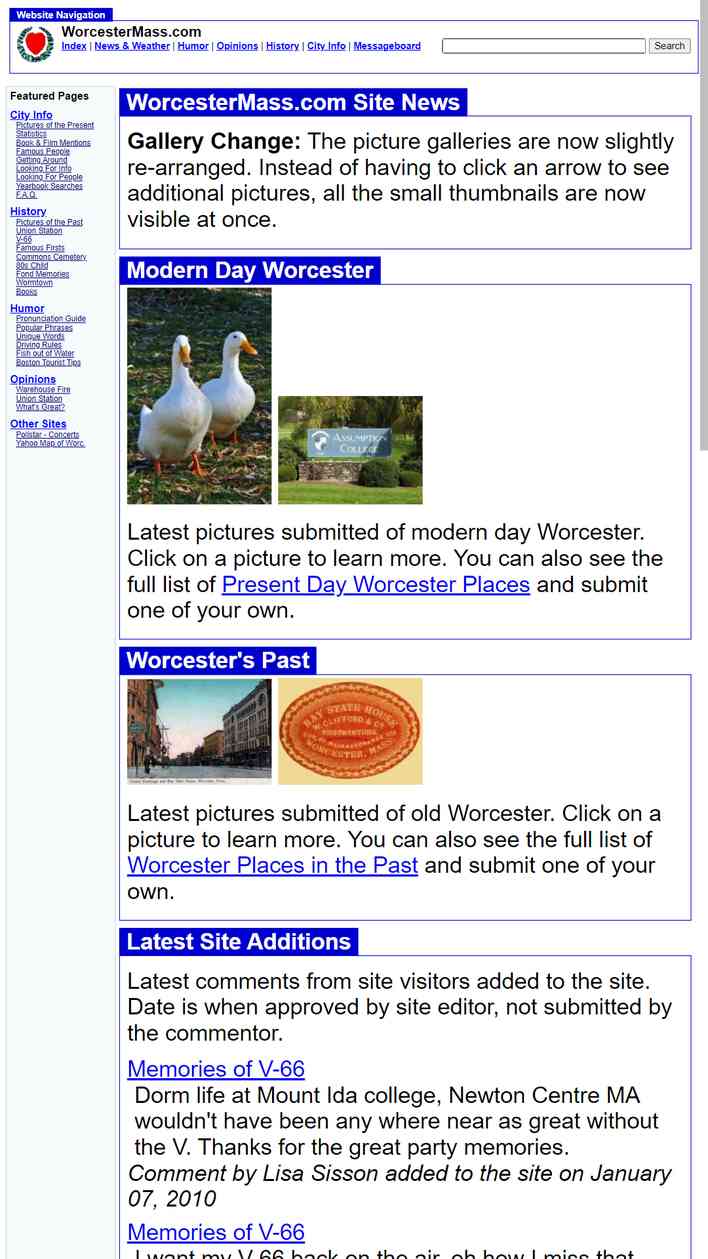Open the Assumption College photo
708x1259 pixels.
(x=350, y=450)
